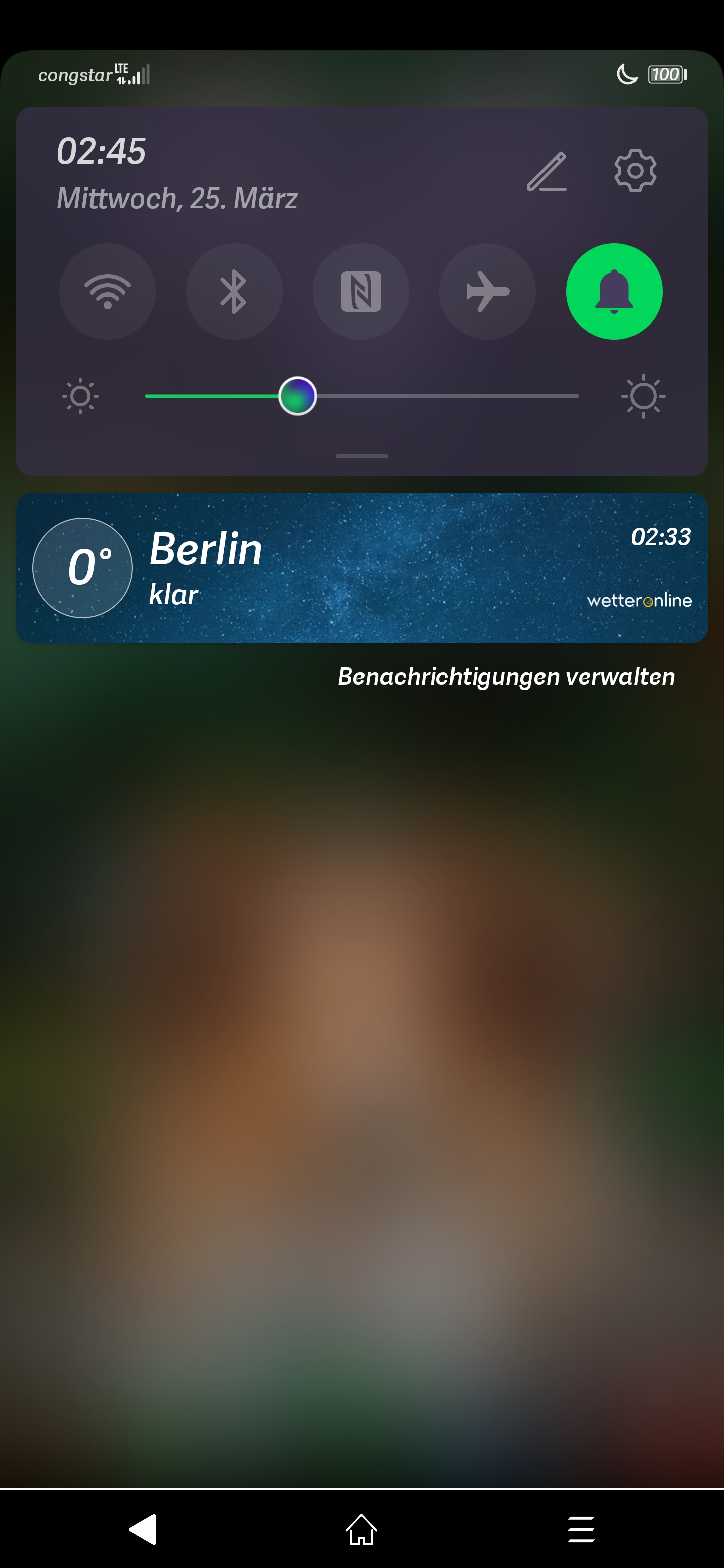Open the Berlin weather notification
Image resolution: width=724 pixels, height=1568 pixels.
tap(361, 567)
